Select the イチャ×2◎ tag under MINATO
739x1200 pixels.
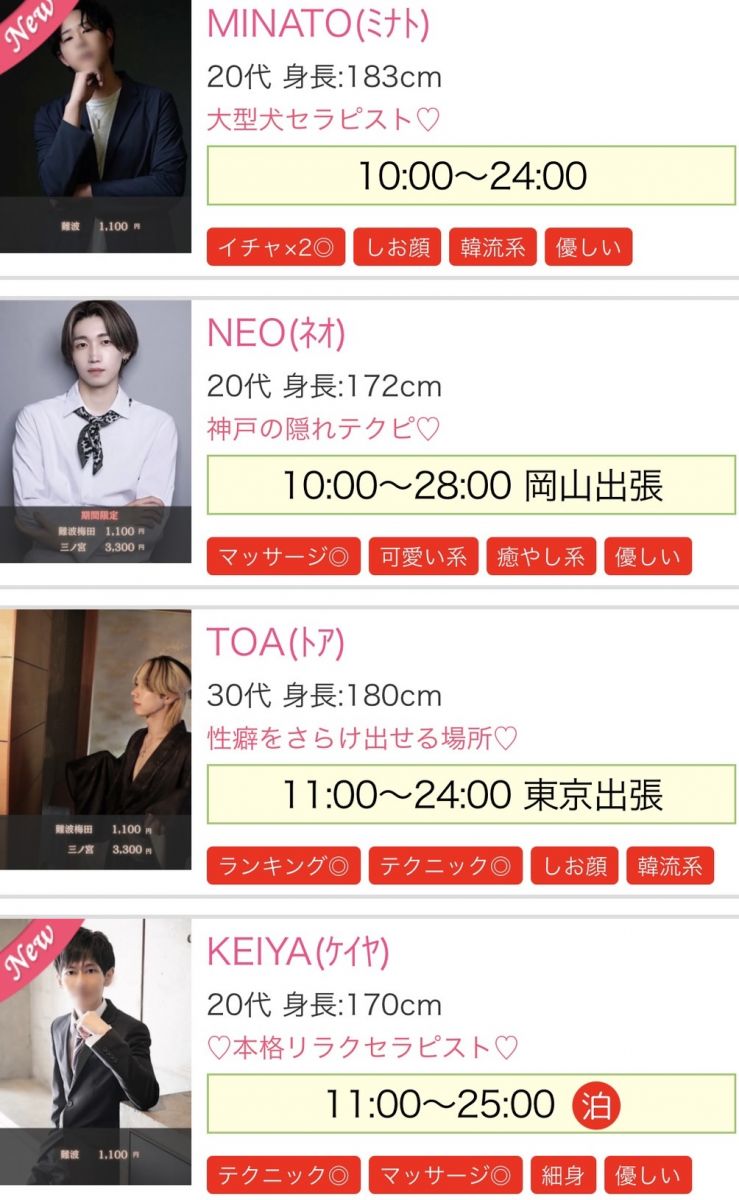click(276, 247)
